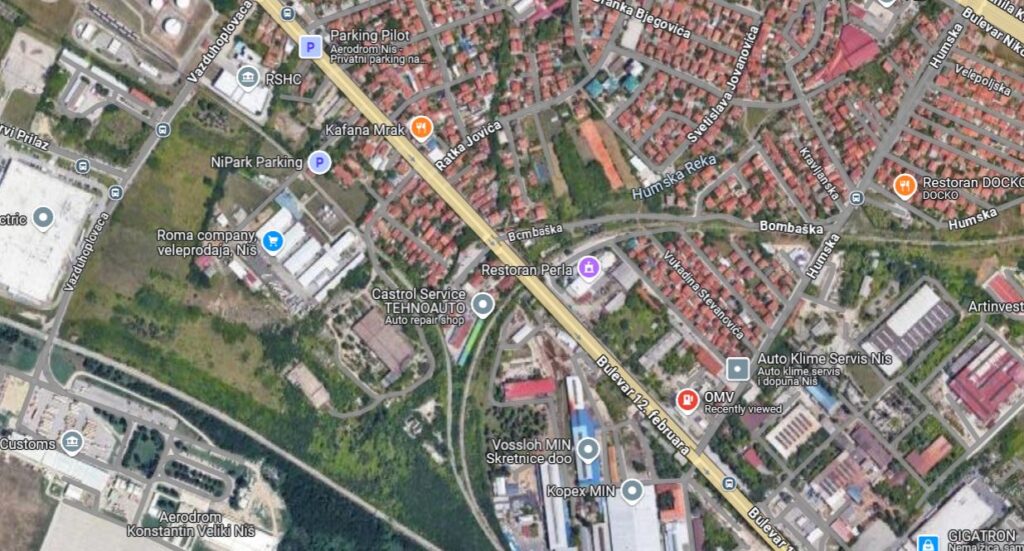Open the Restoran Perla pin
Image resolution: width=1024 pixels, height=551 pixels.
588,268
